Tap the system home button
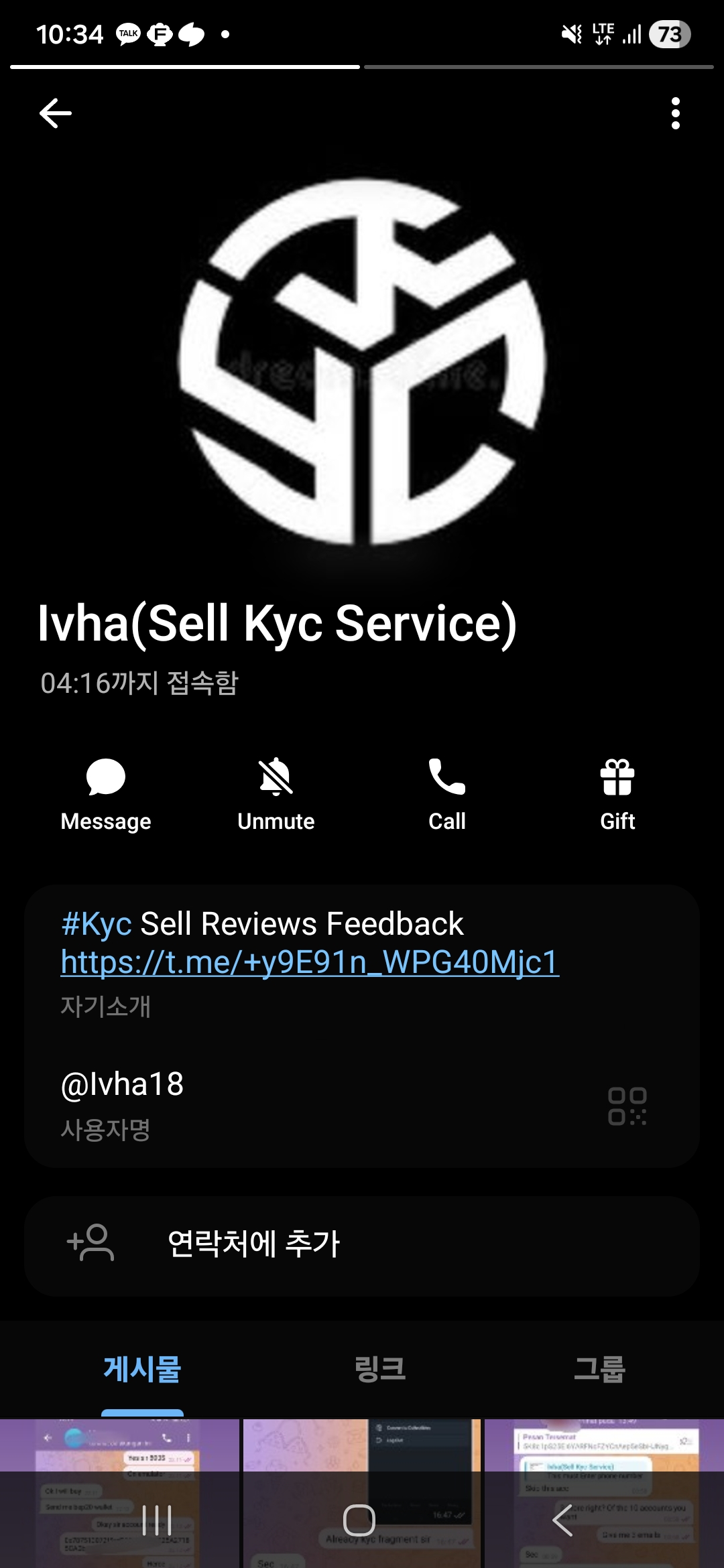Image resolution: width=724 pixels, height=1568 pixels. point(359,1520)
